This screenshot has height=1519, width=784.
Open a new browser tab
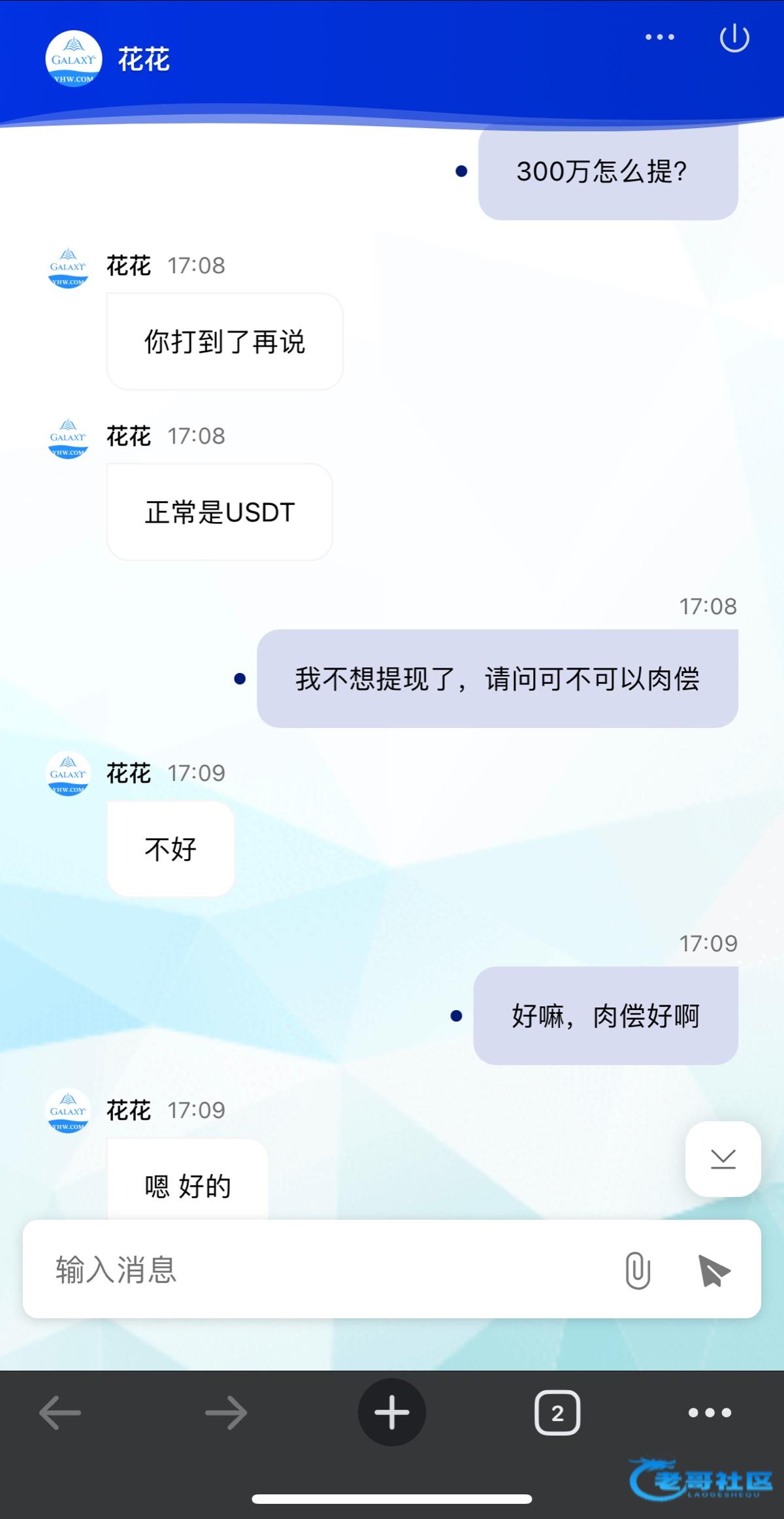(x=392, y=1413)
